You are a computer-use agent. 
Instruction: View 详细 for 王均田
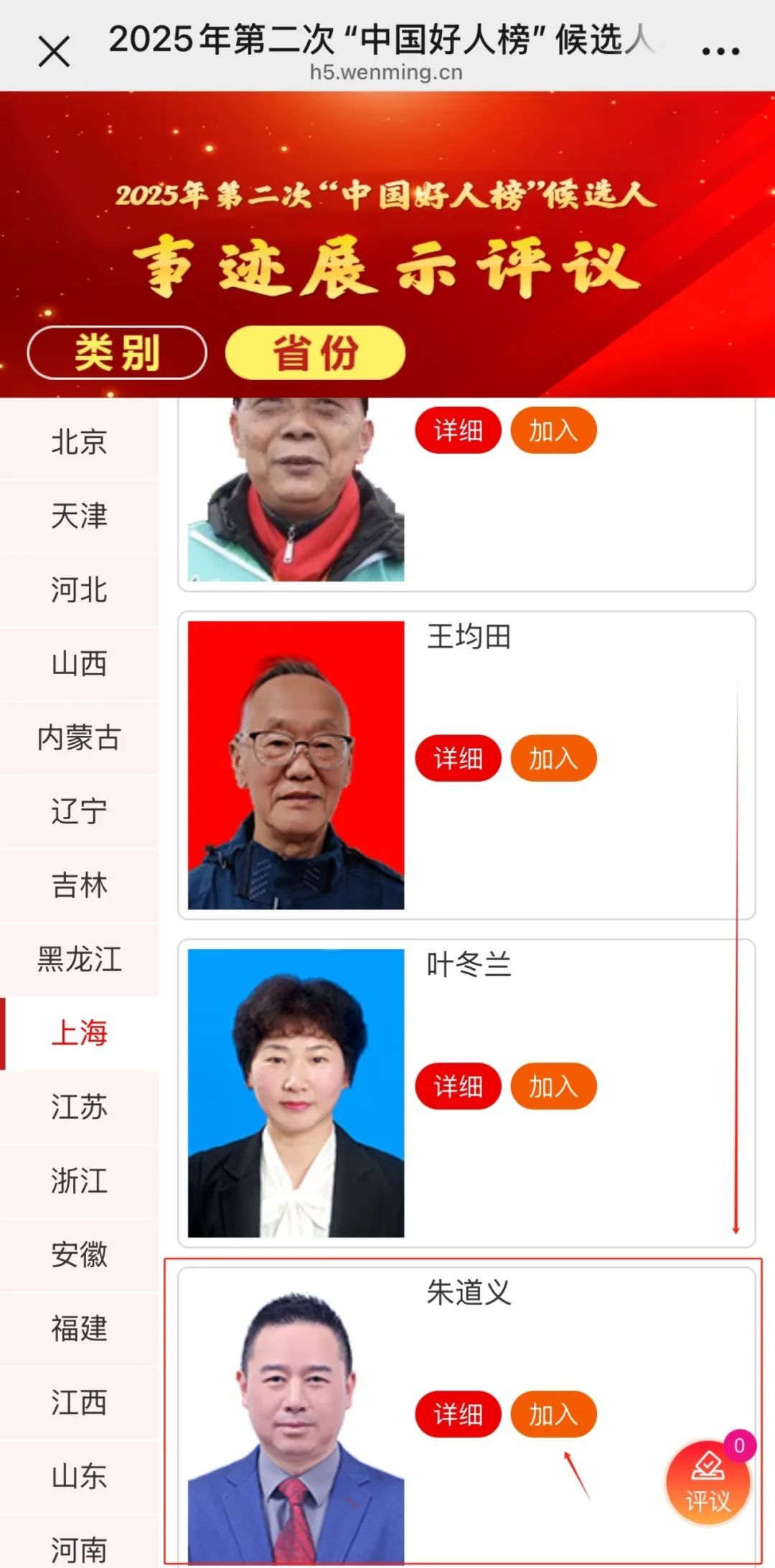tap(458, 758)
